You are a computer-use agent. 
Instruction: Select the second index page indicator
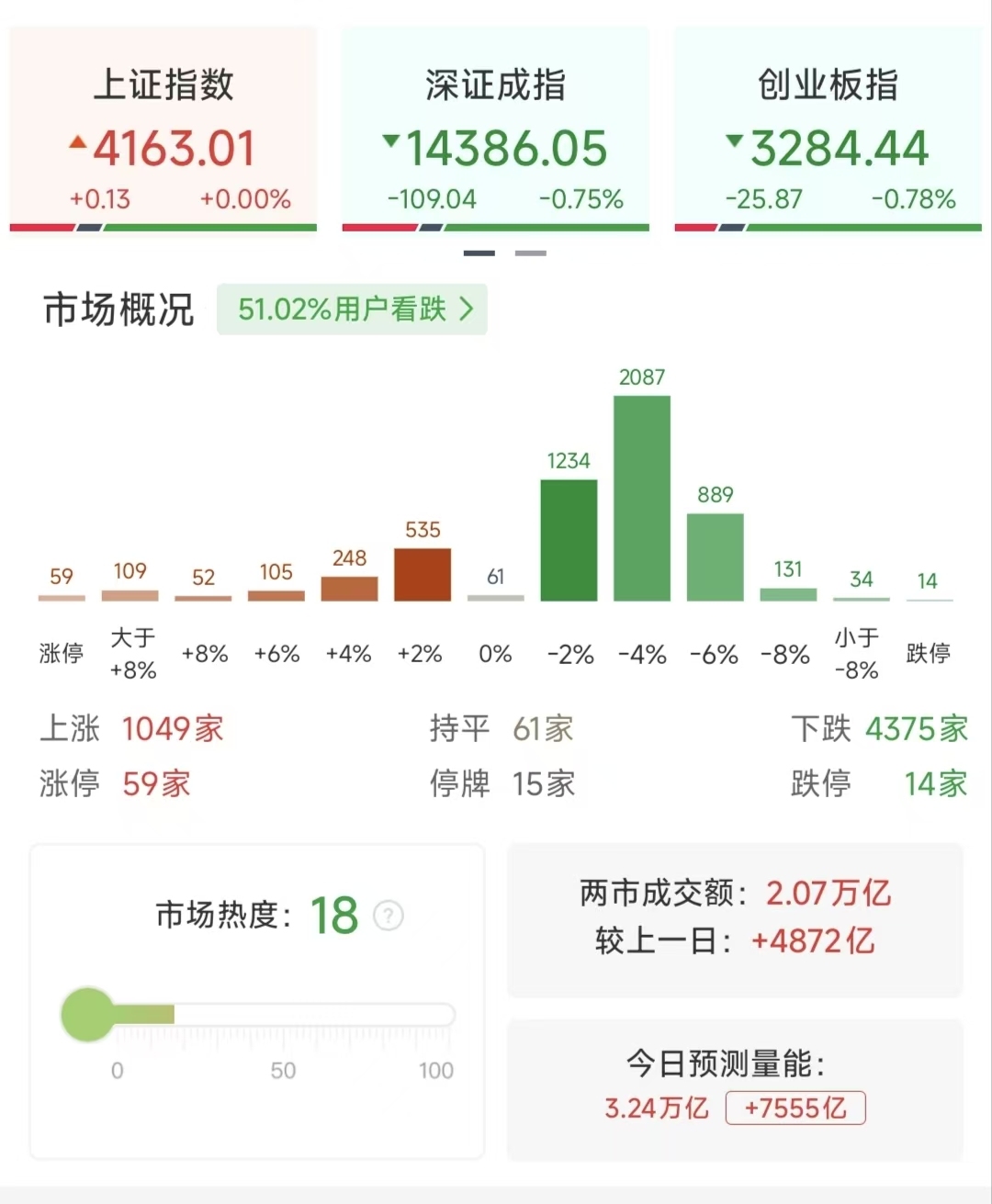click(531, 253)
